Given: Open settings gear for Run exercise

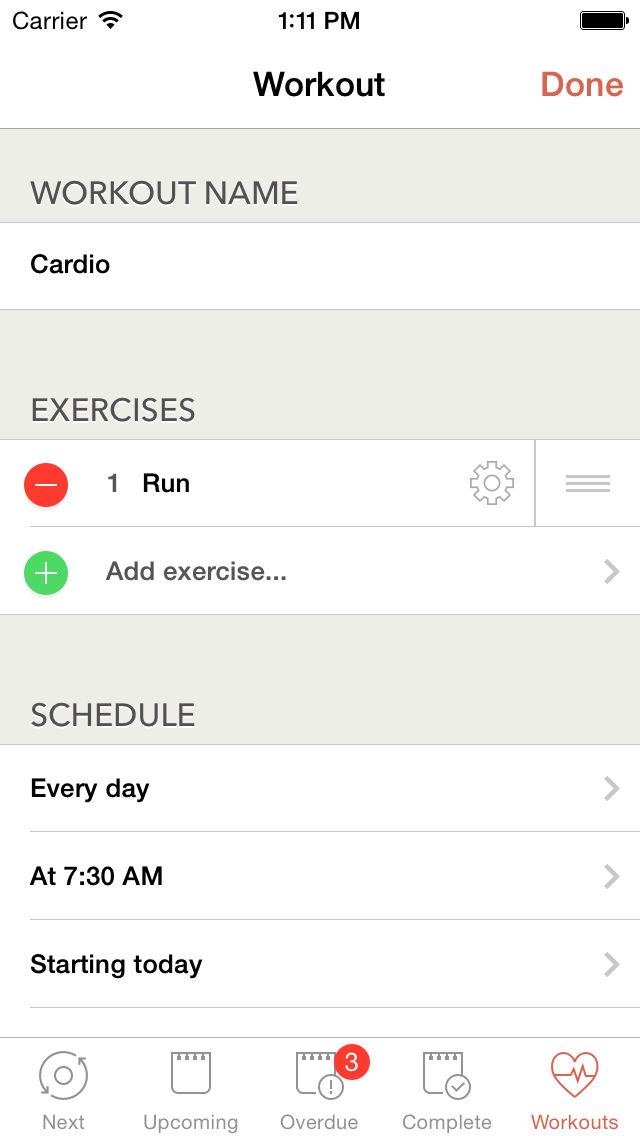Looking at the screenshot, I should pos(491,484).
